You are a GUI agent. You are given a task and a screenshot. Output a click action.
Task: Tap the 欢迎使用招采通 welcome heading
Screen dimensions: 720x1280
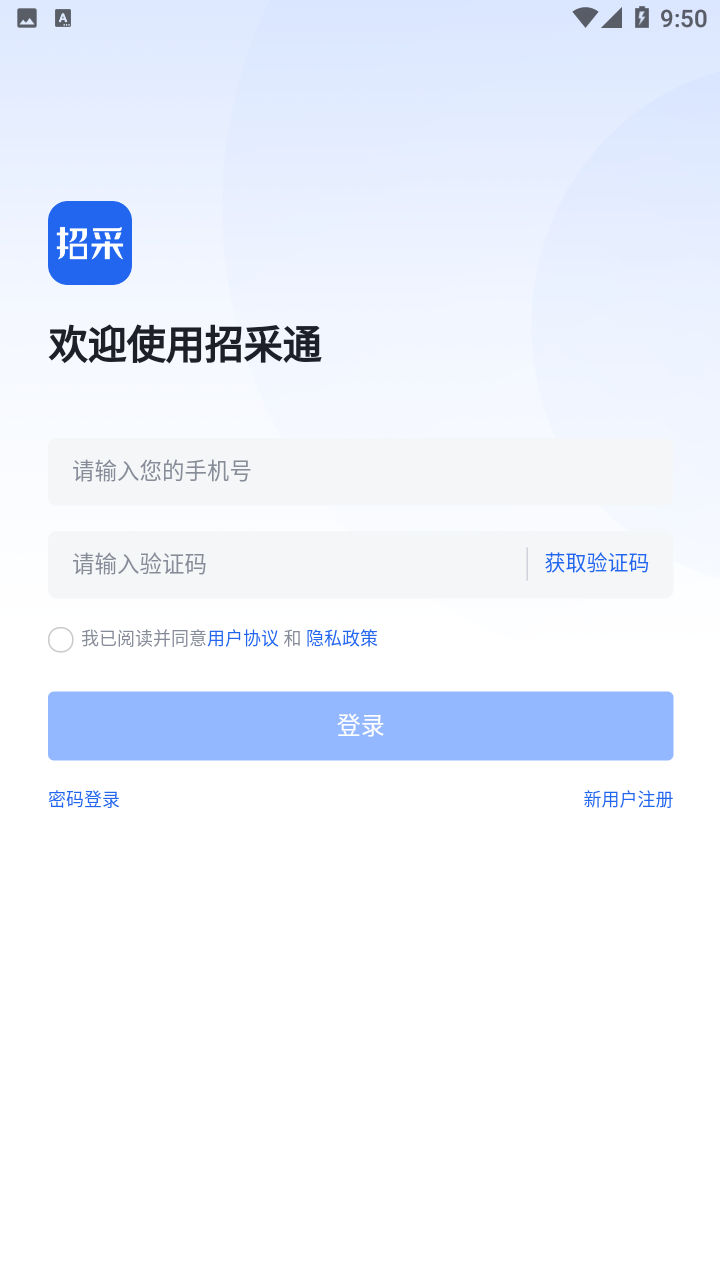pyautogui.click(x=185, y=344)
